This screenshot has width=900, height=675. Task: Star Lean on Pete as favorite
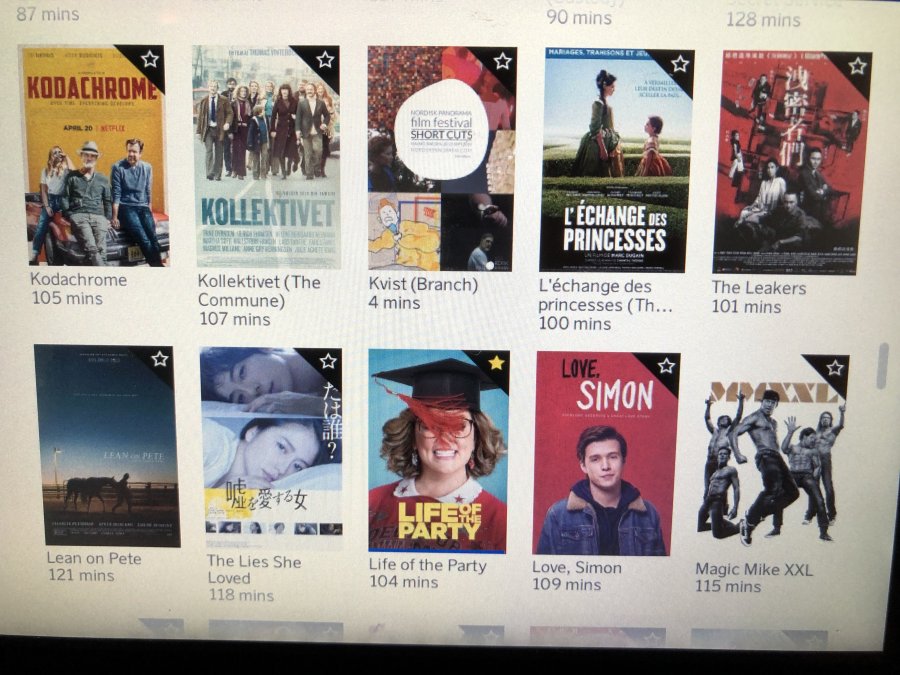(x=160, y=358)
